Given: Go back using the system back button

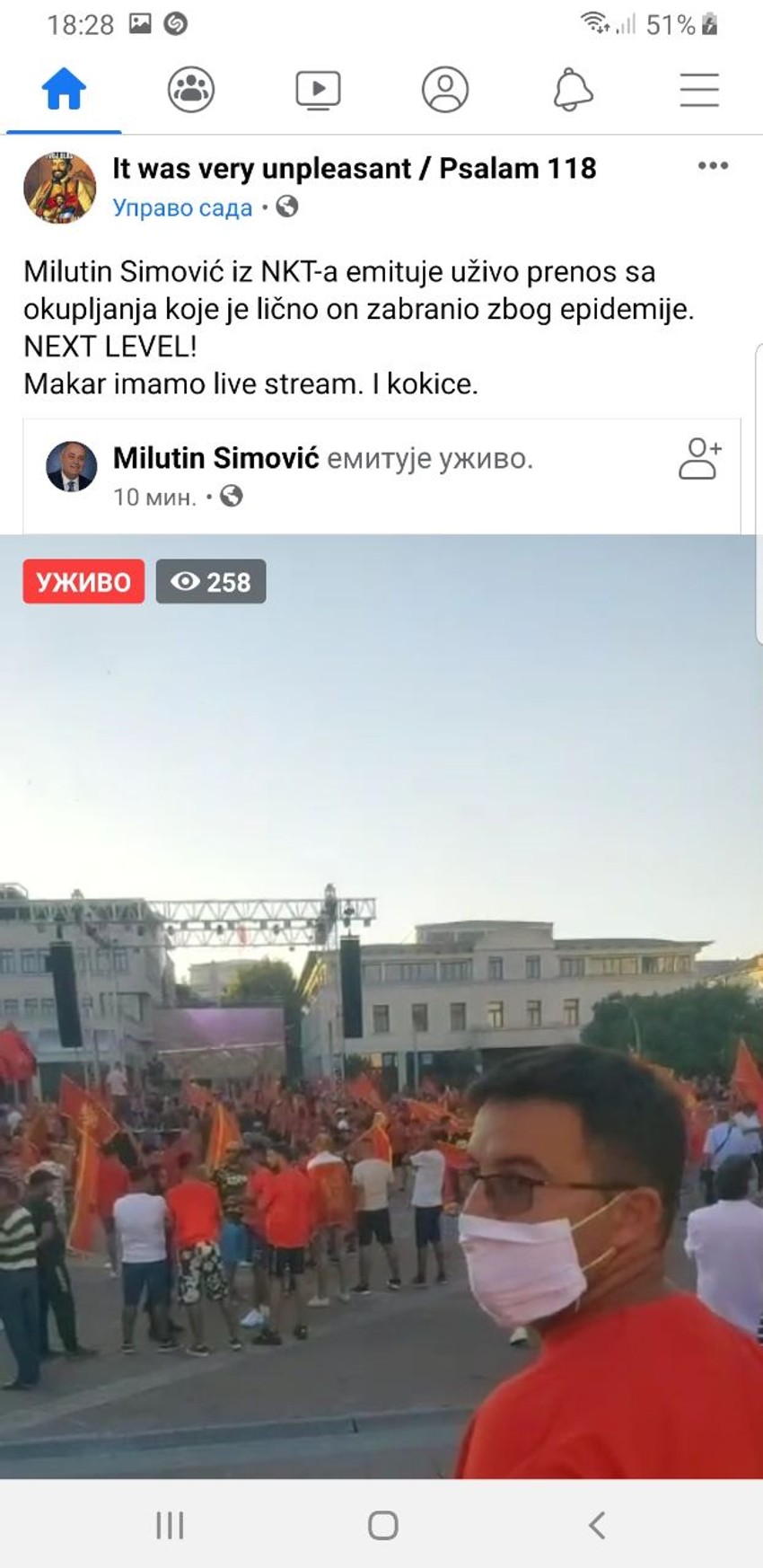Looking at the screenshot, I should 597,1525.
